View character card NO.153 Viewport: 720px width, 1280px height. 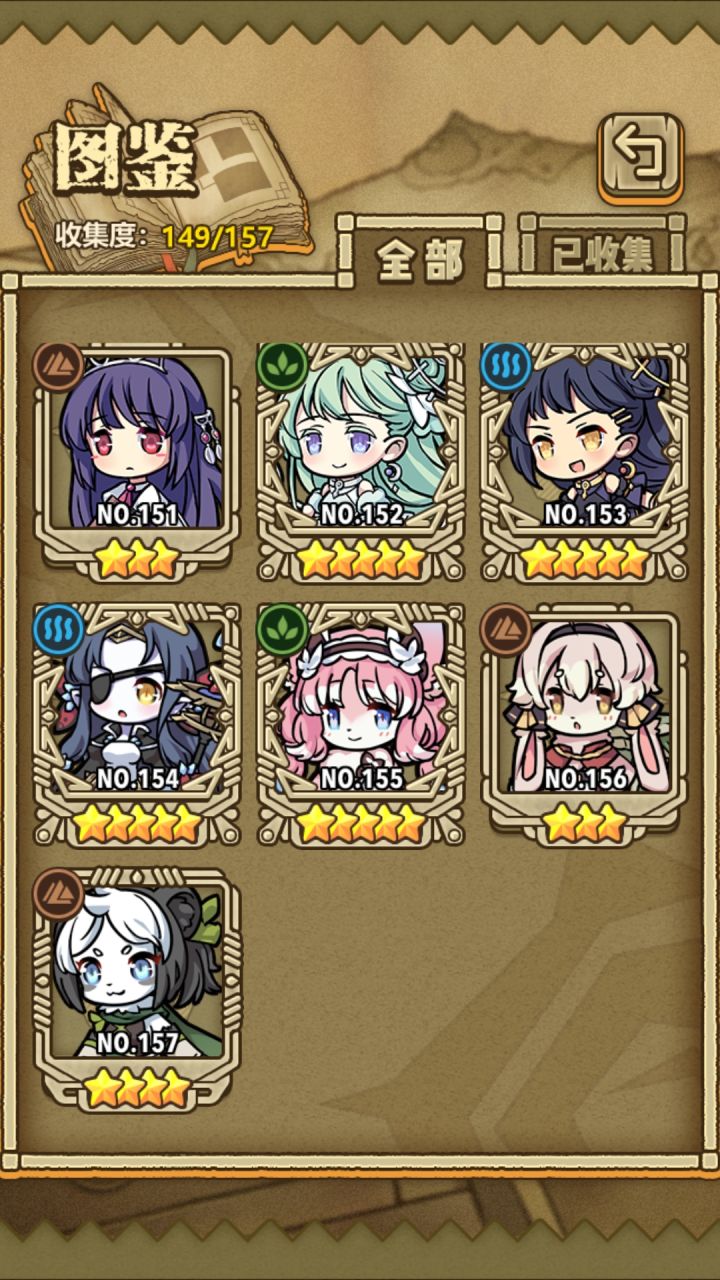click(585, 464)
